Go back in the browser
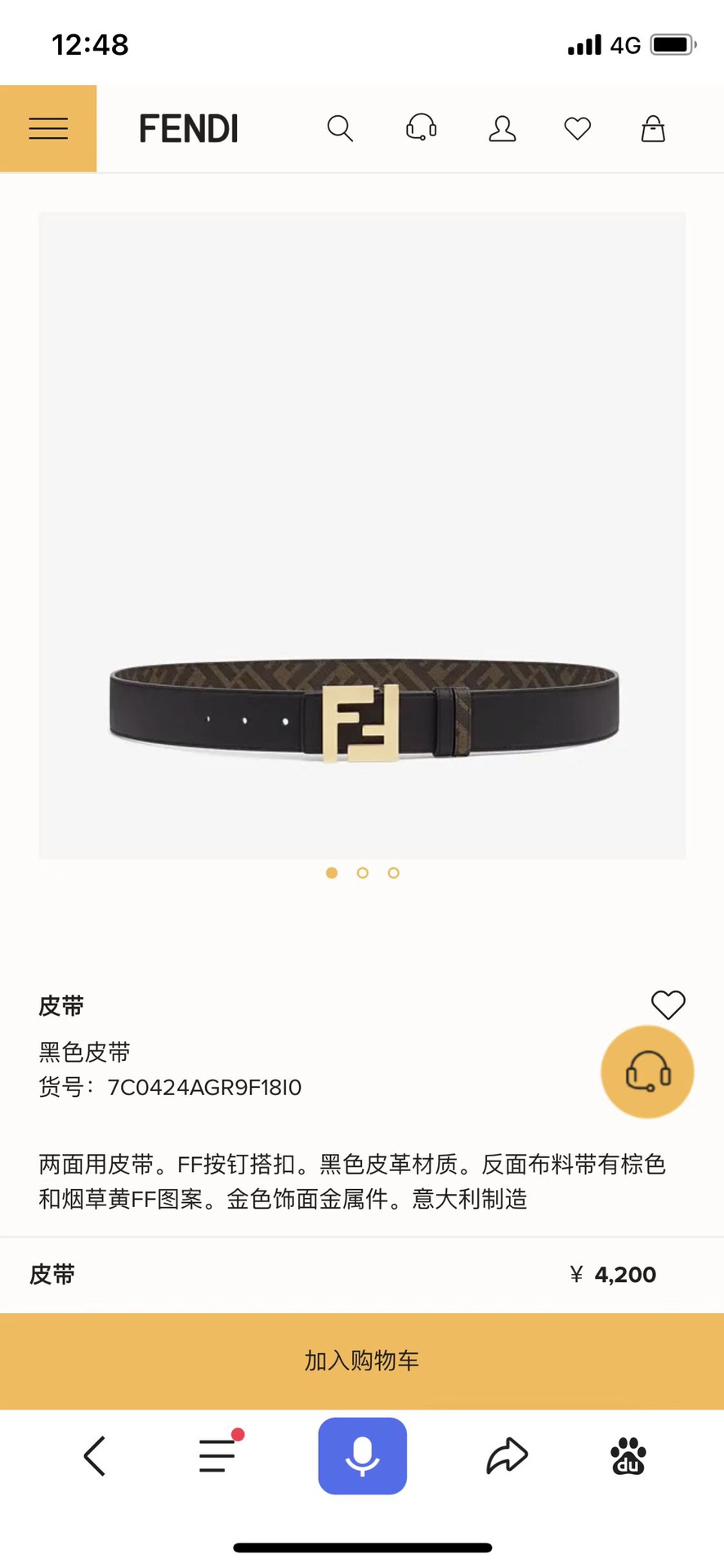This screenshot has height=1568, width=724. [x=95, y=1456]
